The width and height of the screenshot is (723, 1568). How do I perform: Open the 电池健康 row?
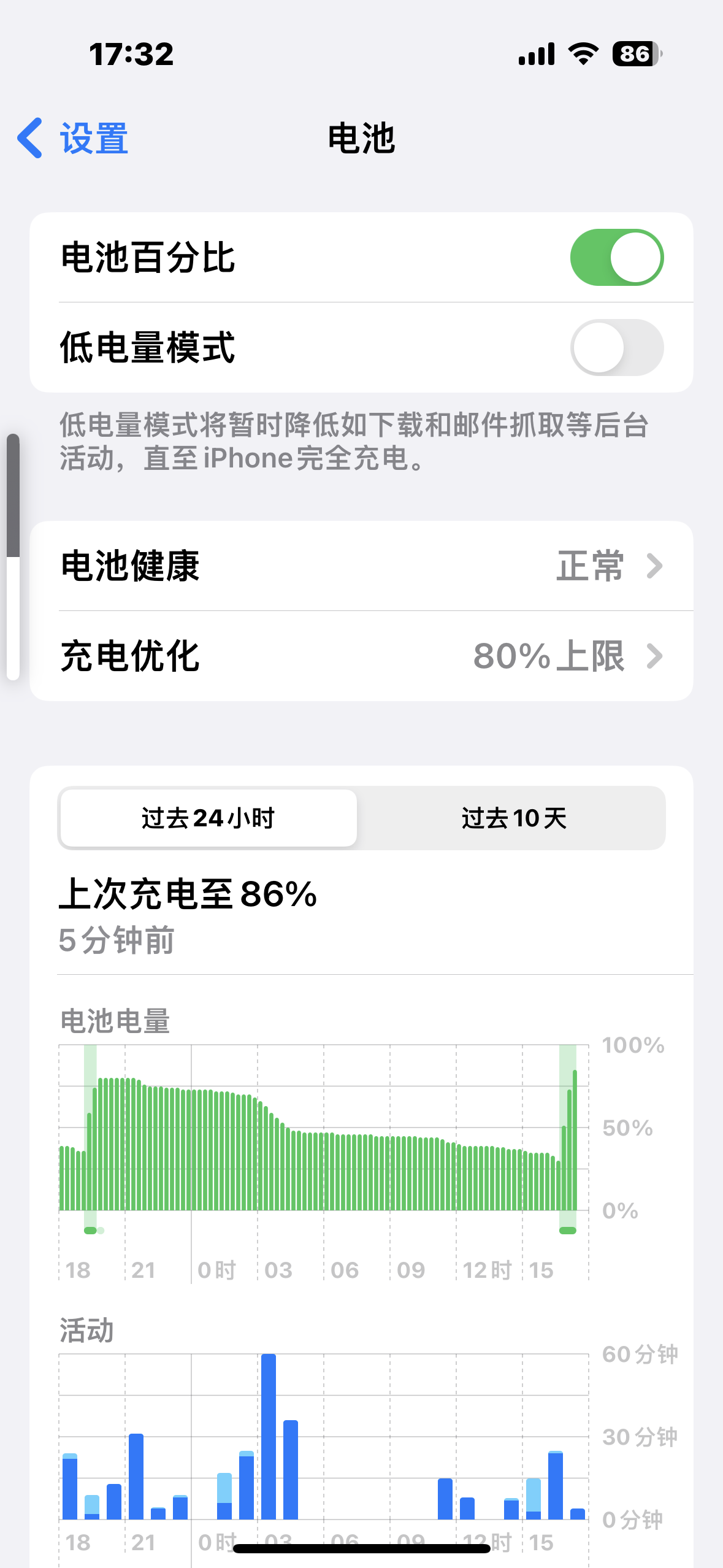point(362,566)
